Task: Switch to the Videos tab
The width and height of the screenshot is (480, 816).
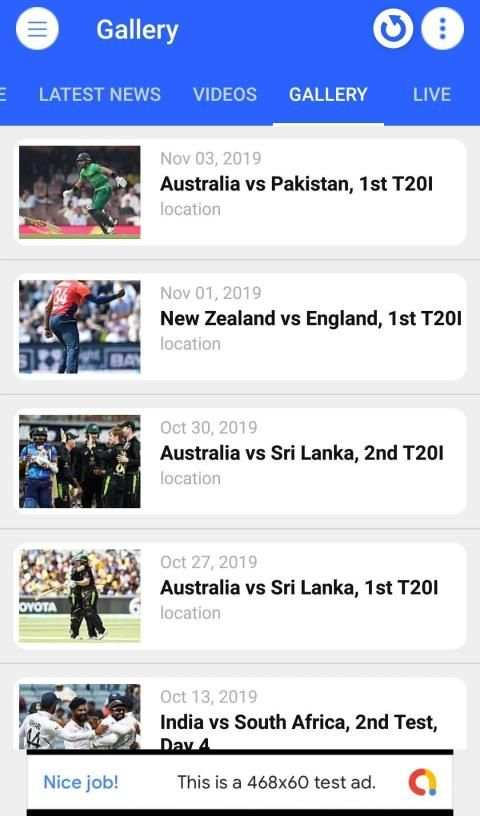Action: pos(225,95)
